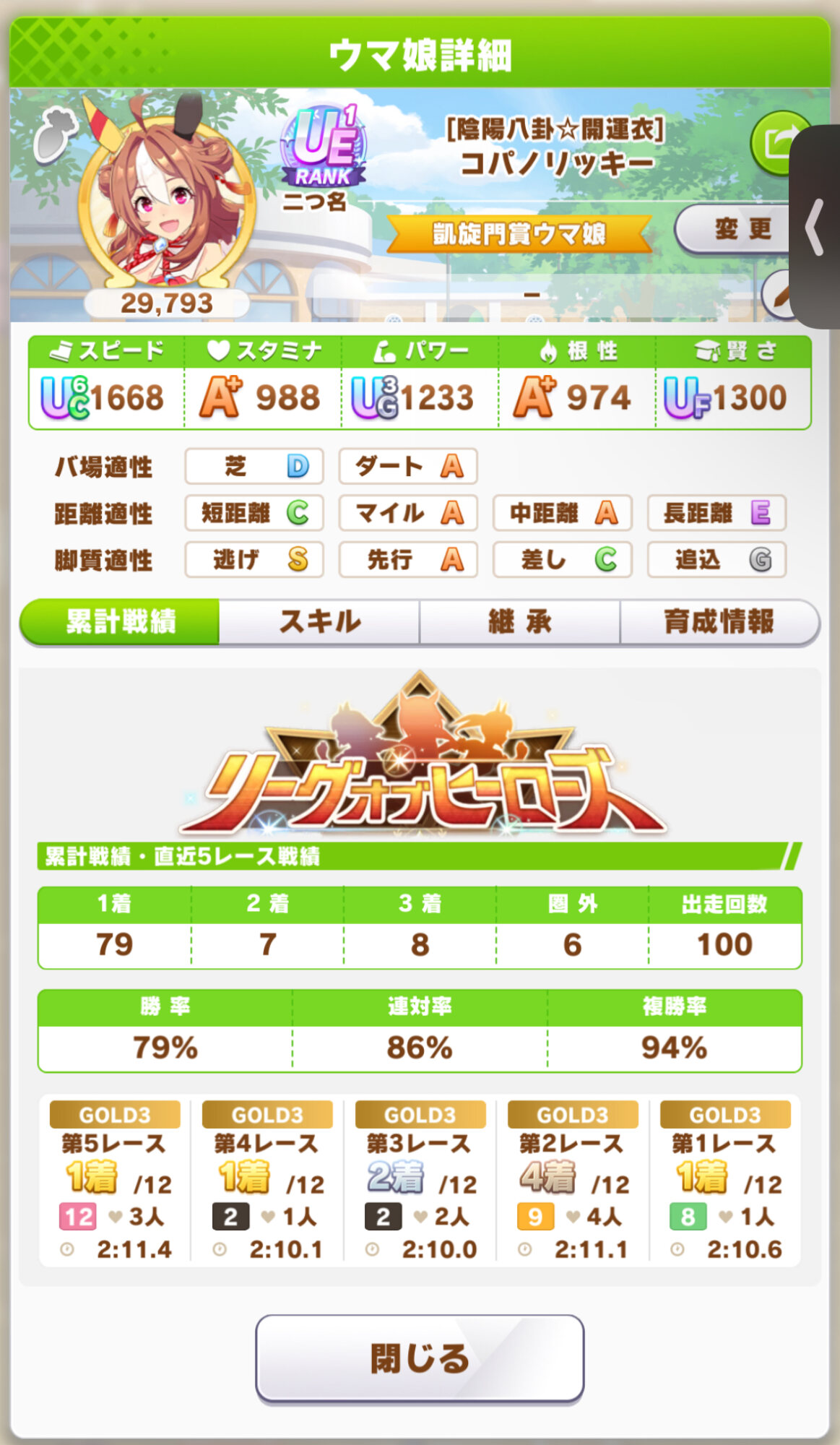This screenshot has width=840, height=1445.
Task: Tap the 変更 button to change title
Action: [733, 230]
